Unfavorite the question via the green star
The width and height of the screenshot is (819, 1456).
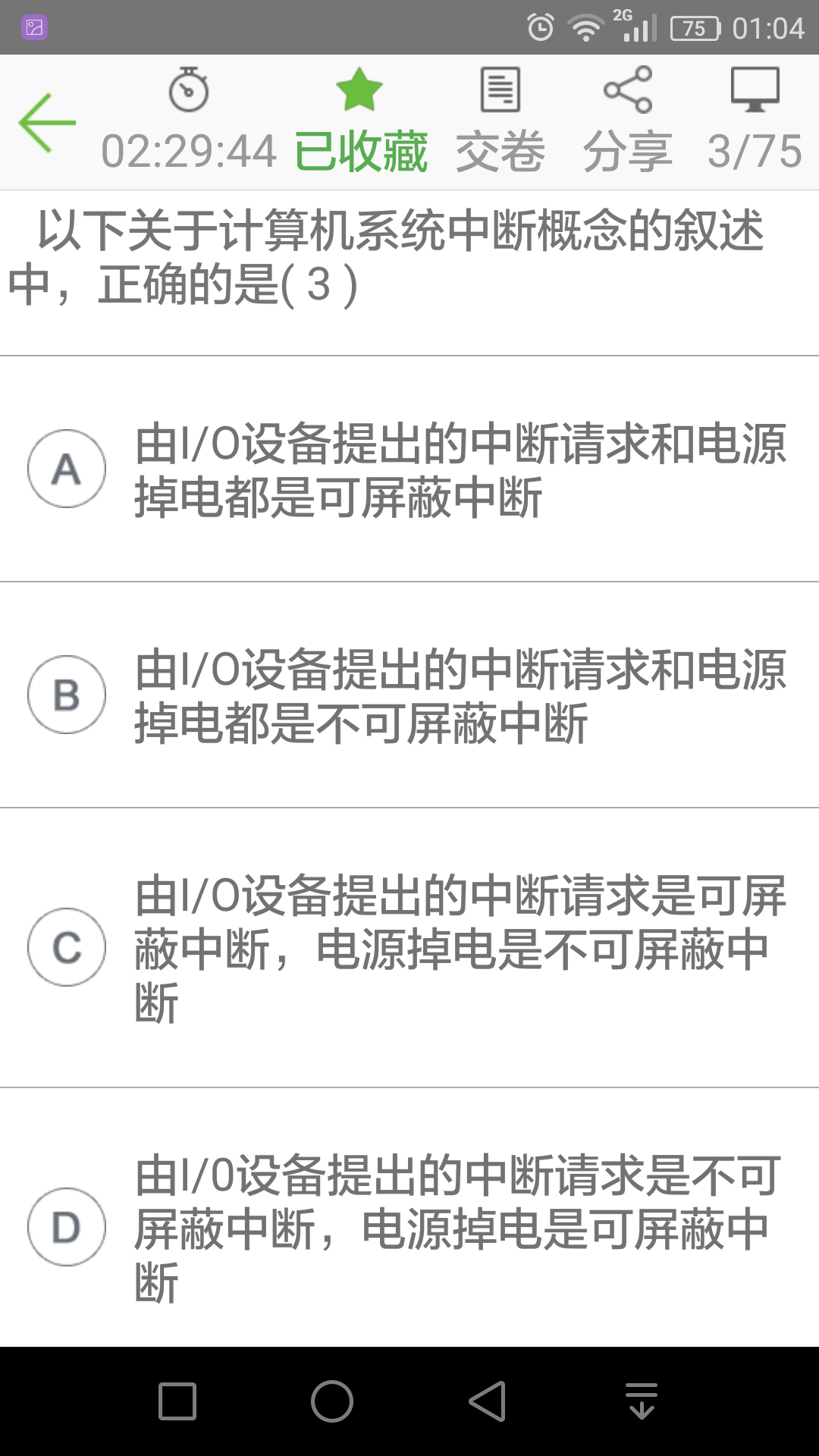tap(359, 89)
